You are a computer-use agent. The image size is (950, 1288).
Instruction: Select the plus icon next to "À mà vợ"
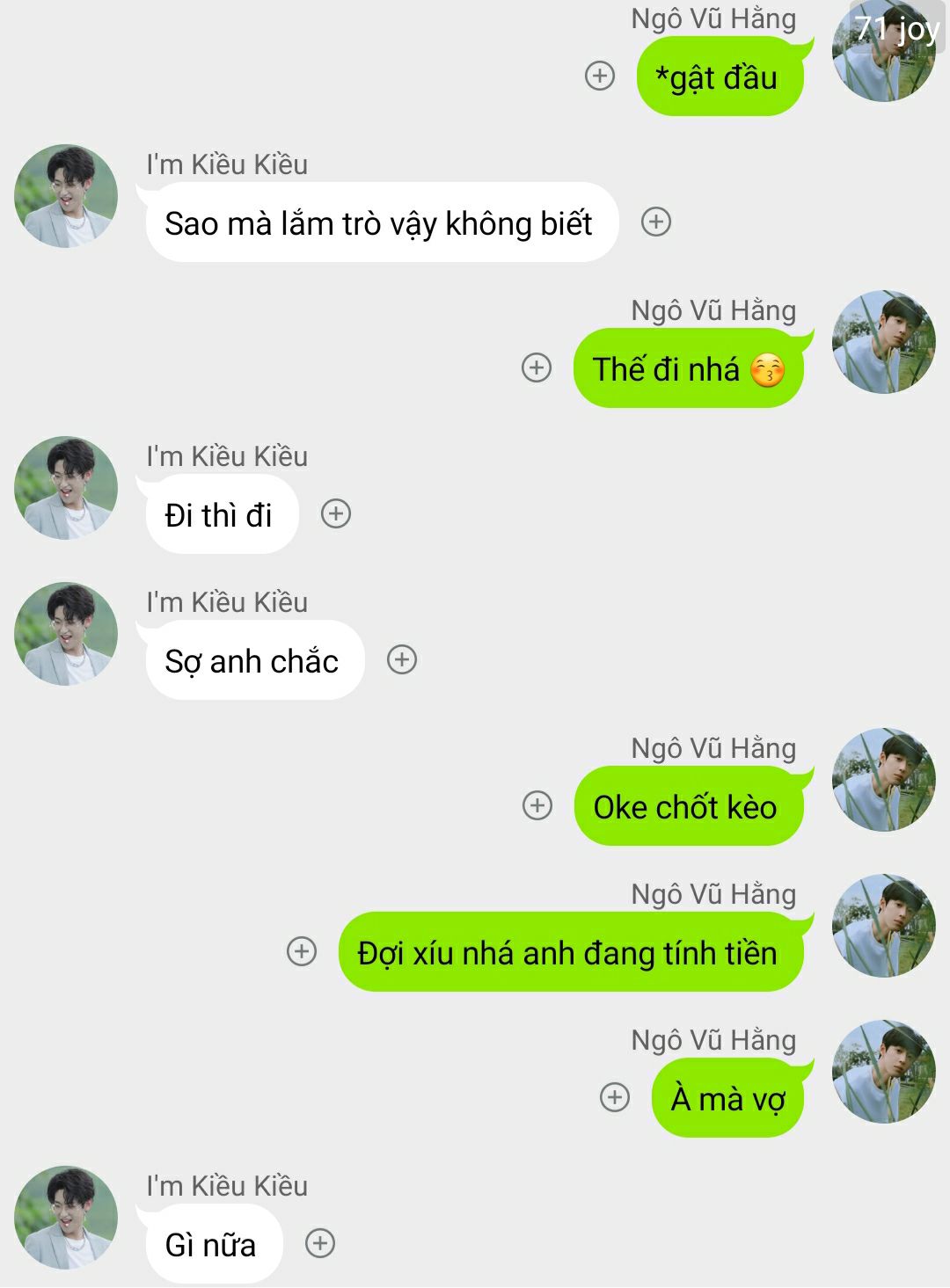pyautogui.click(x=615, y=1097)
